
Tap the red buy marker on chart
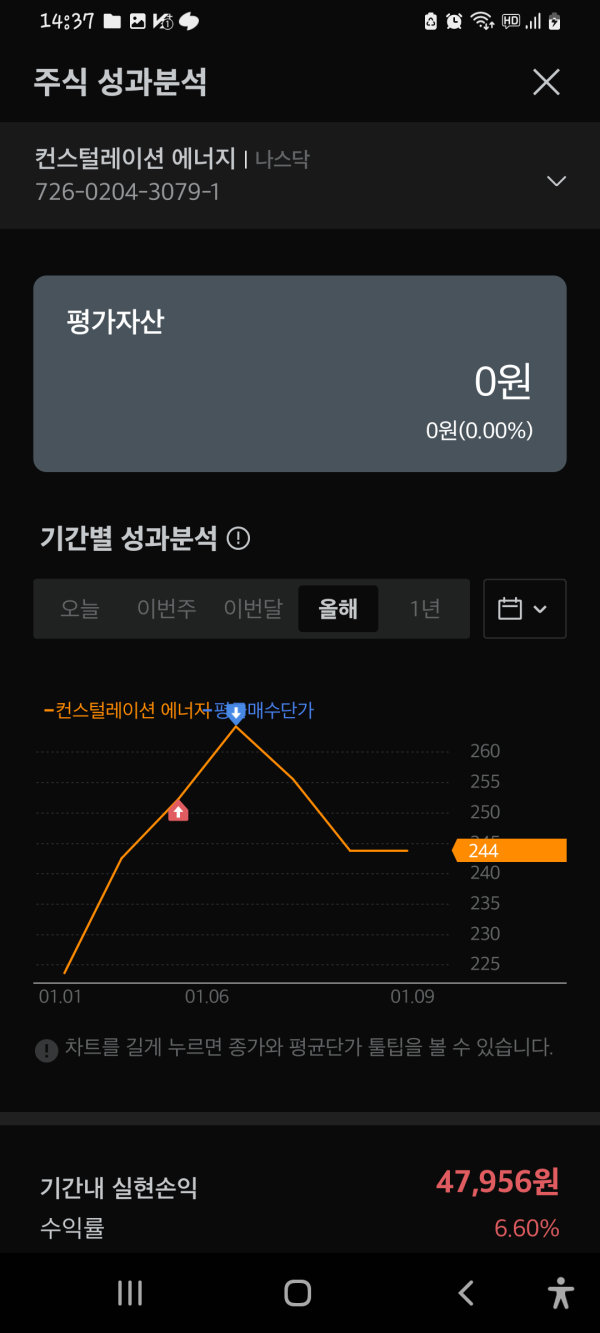pos(178,811)
